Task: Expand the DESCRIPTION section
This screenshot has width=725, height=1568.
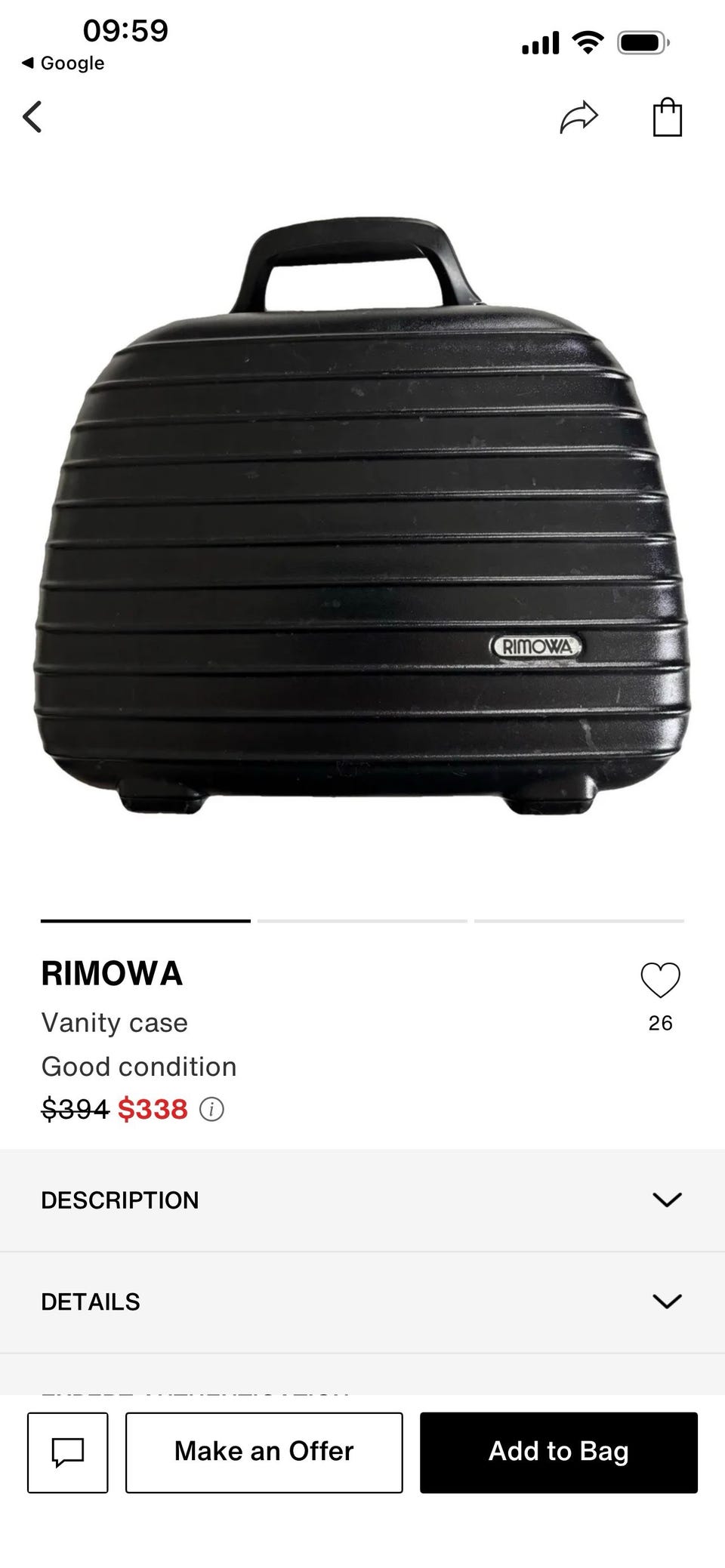Action: pyautogui.click(x=362, y=1200)
